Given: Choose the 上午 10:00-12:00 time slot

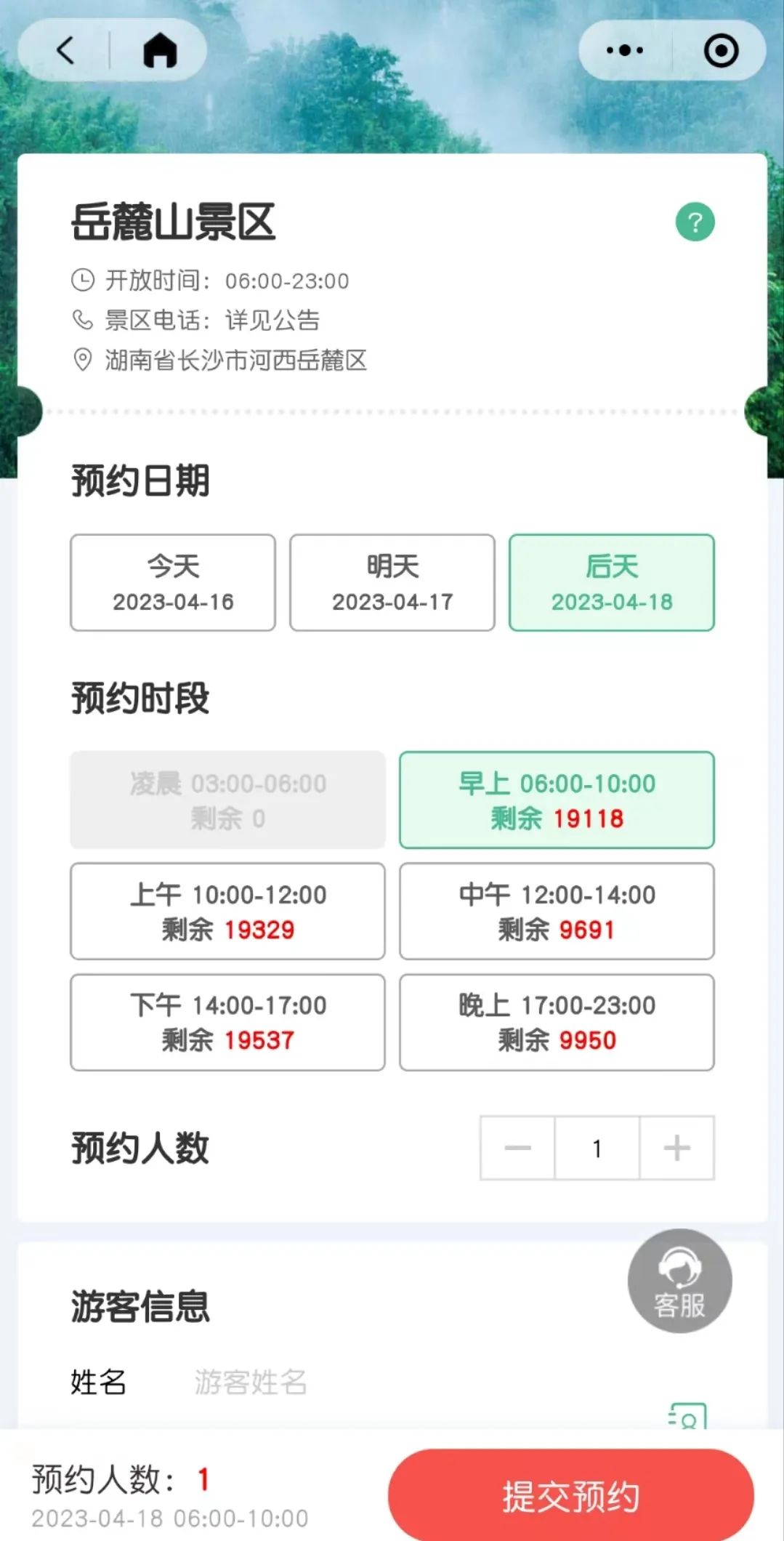Looking at the screenshot, I should [227, 912].
